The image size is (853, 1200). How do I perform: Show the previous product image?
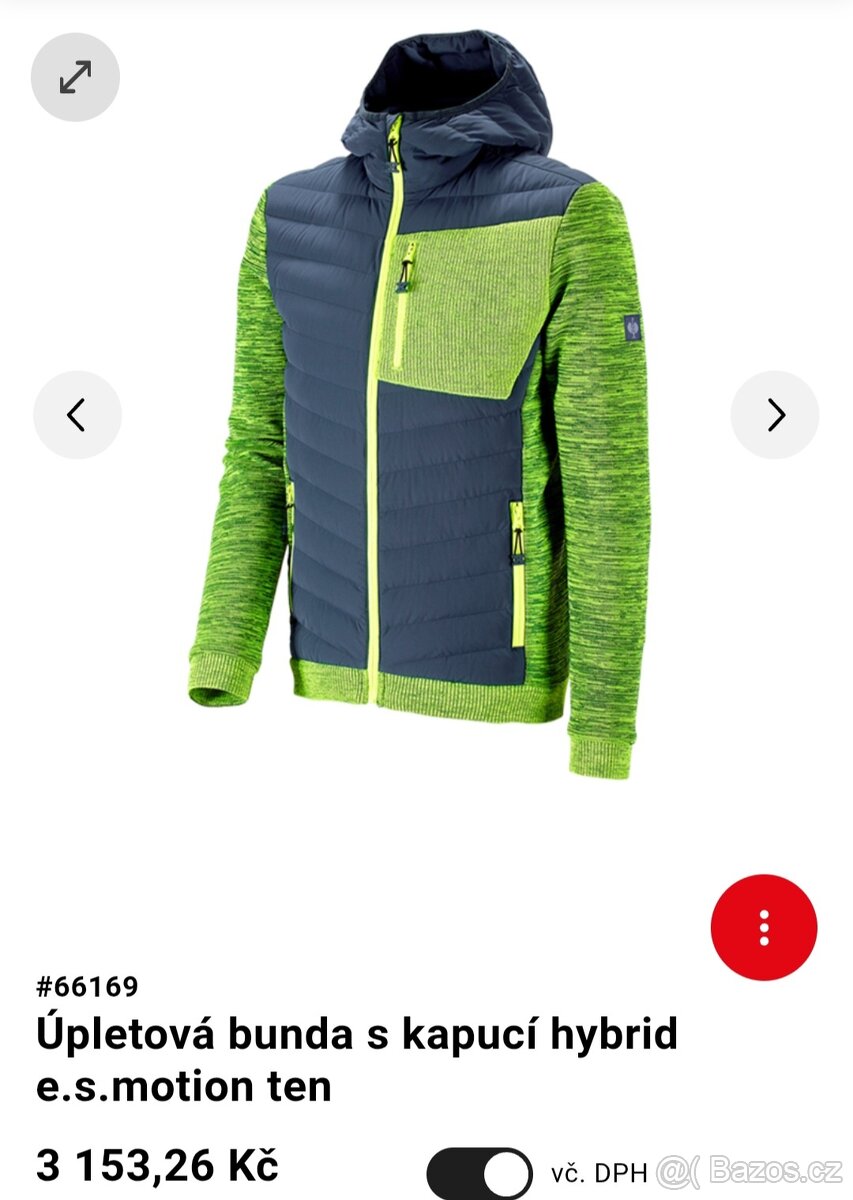(77, 414)
